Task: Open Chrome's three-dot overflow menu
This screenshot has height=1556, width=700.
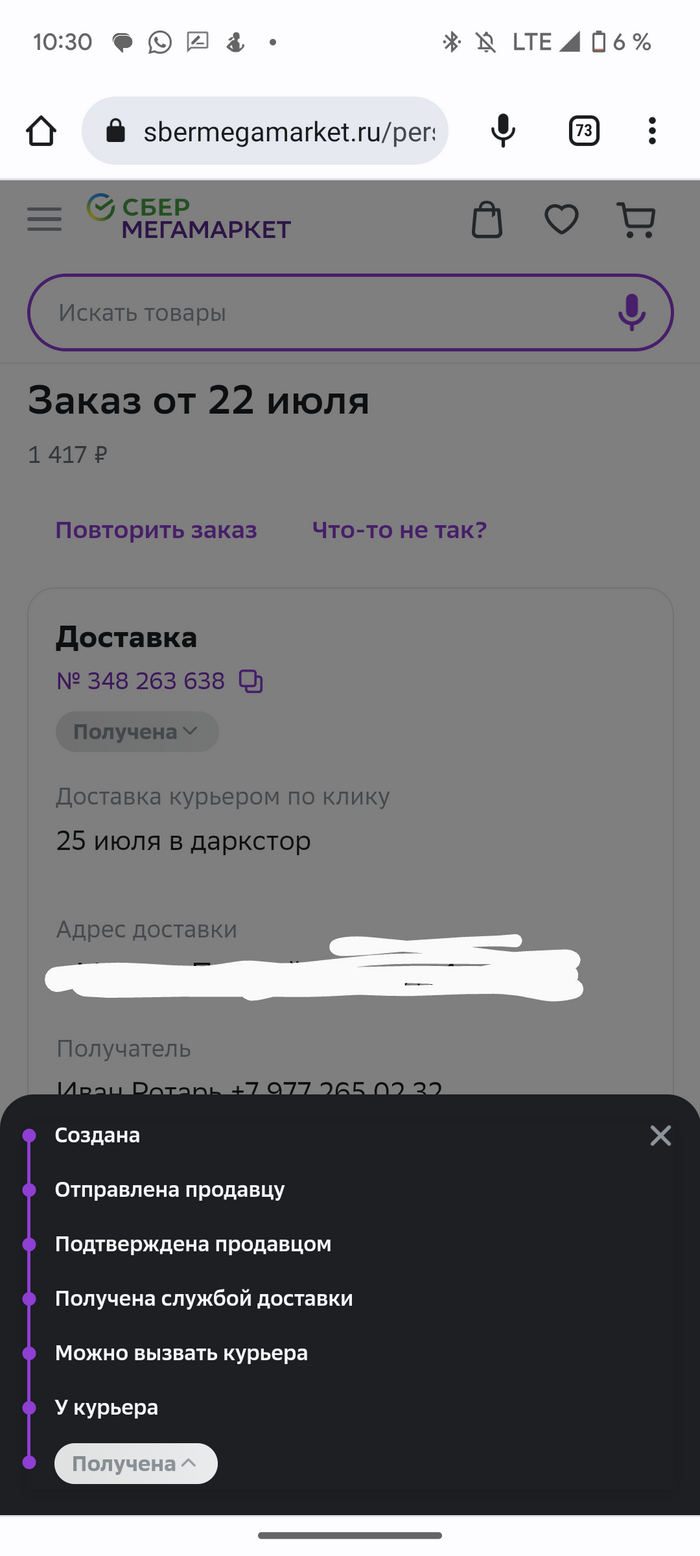Action: [x=652, y=131]
